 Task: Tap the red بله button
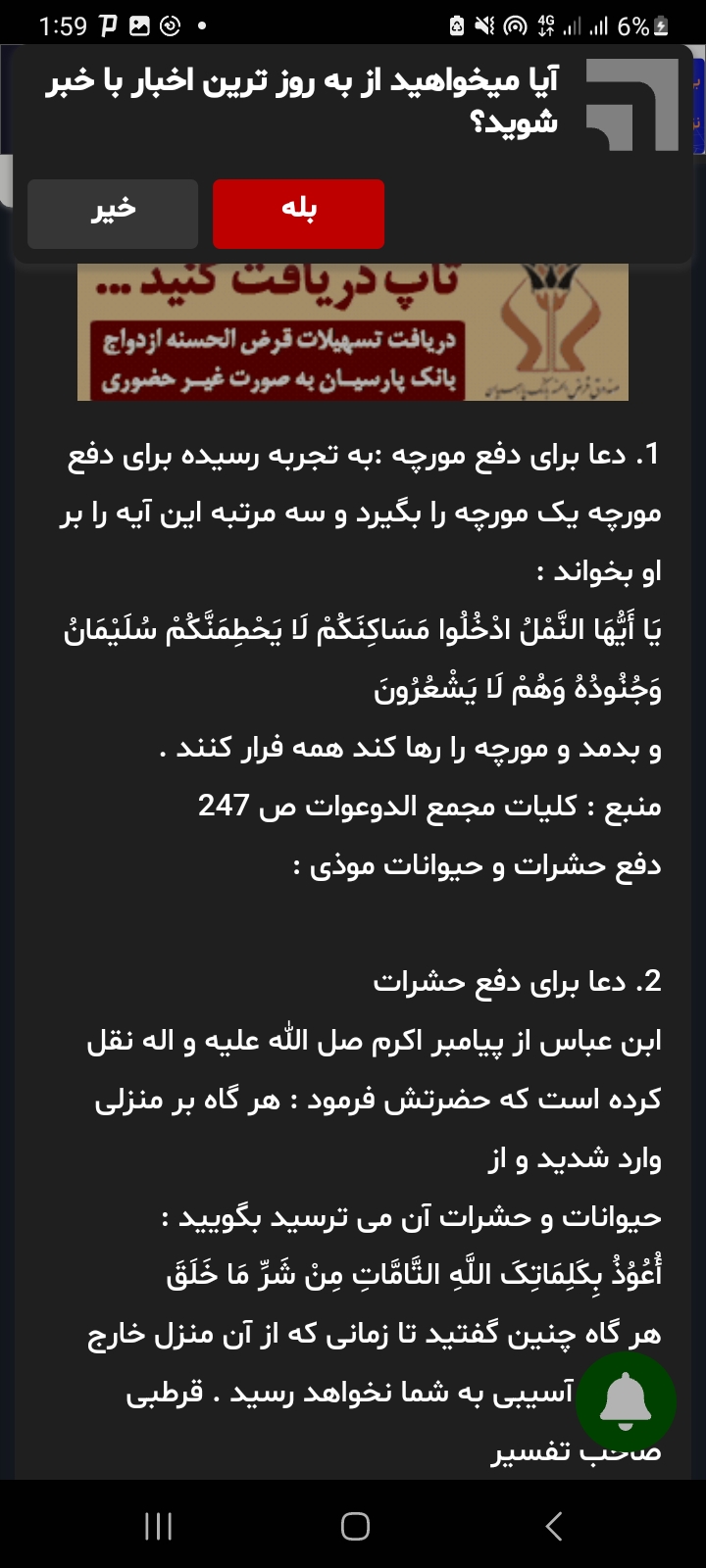[x=298, y=214]
